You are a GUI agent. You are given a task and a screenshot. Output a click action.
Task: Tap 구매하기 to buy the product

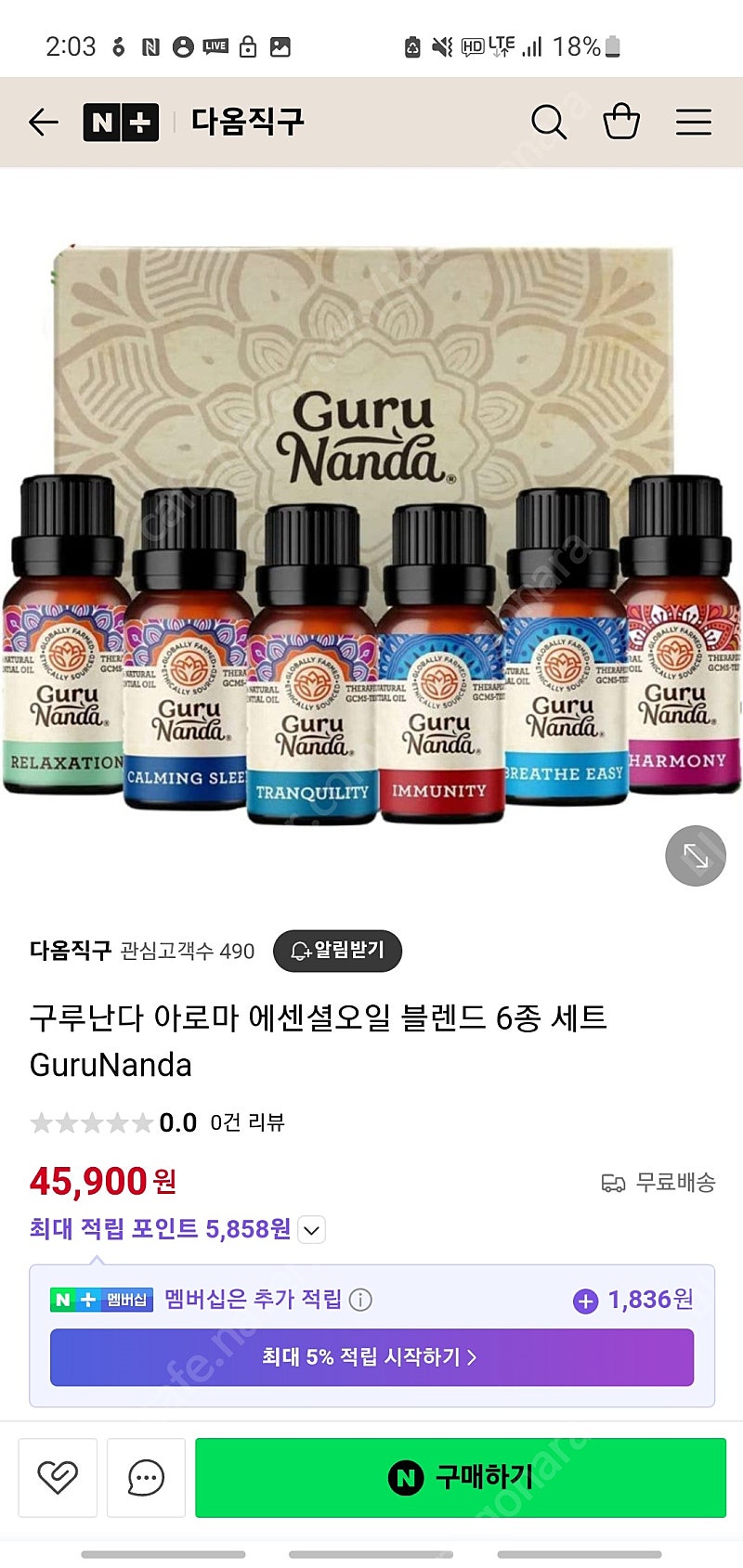click(461, 1477)
